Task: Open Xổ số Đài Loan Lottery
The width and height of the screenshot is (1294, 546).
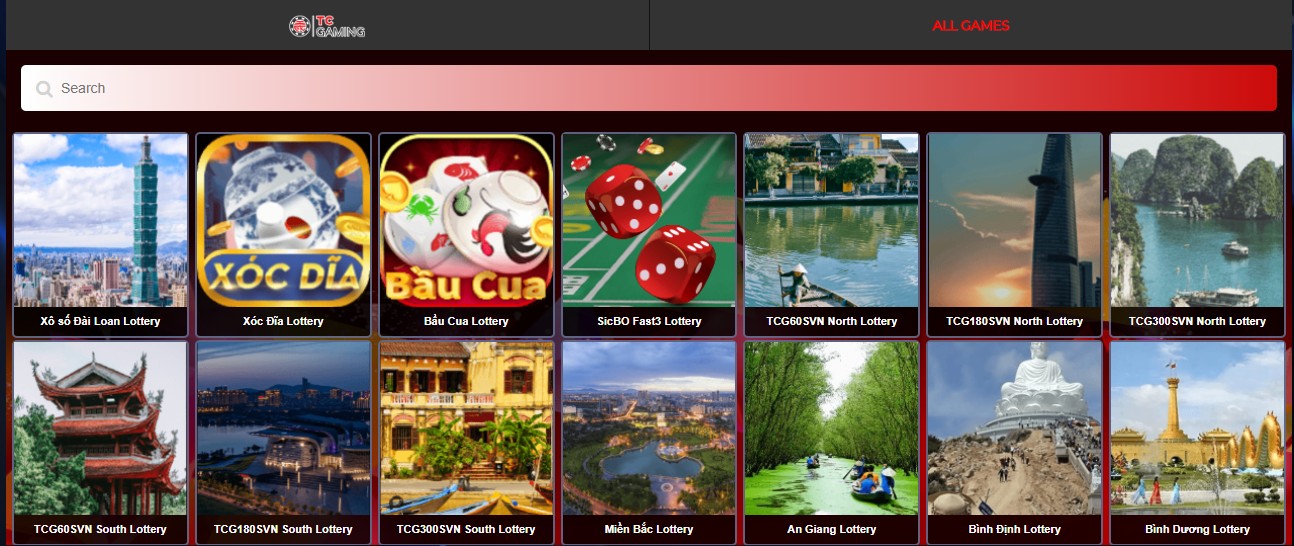Action: (100, 234)
